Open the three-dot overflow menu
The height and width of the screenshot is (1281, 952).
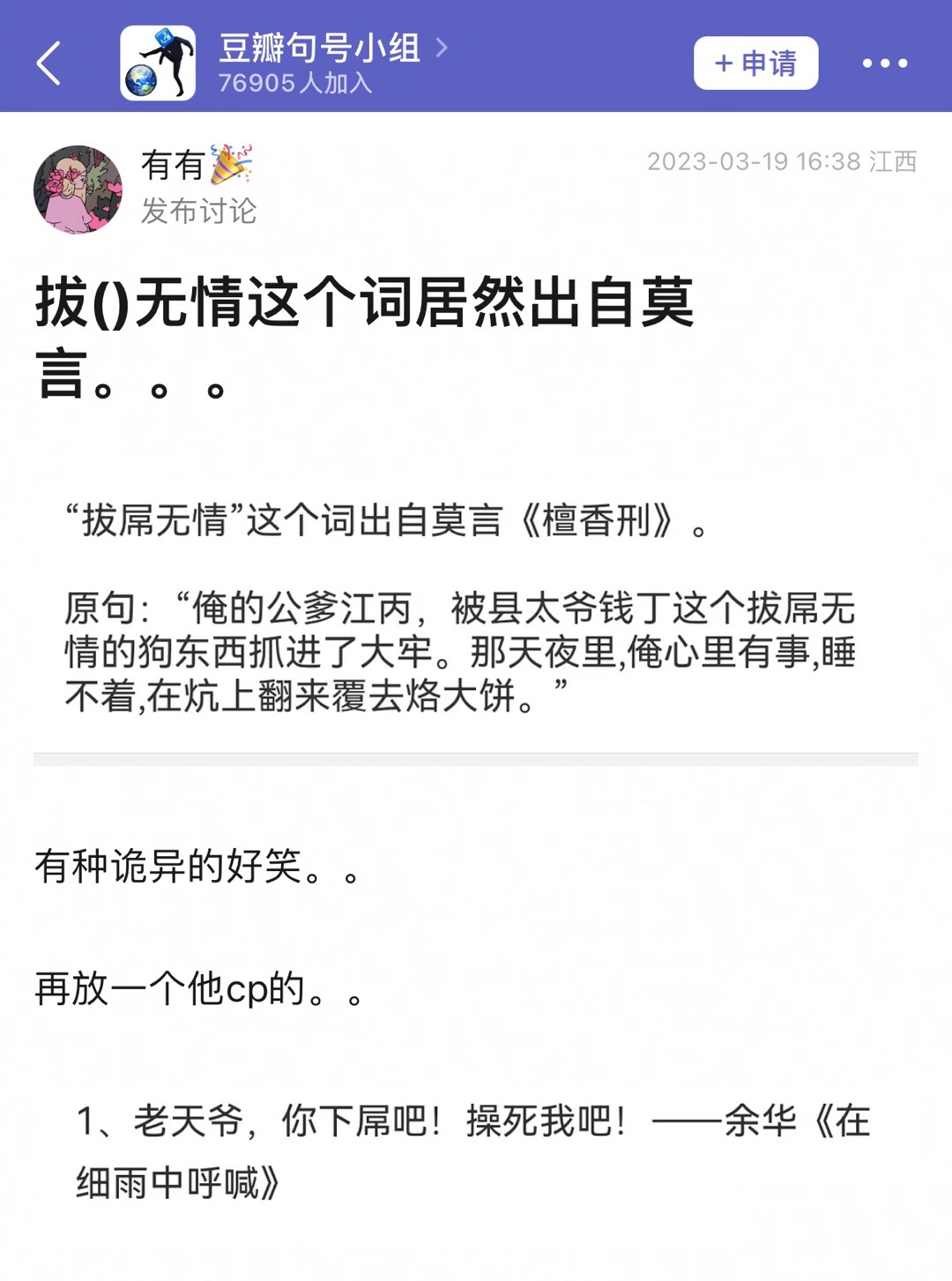click(884, 63)
